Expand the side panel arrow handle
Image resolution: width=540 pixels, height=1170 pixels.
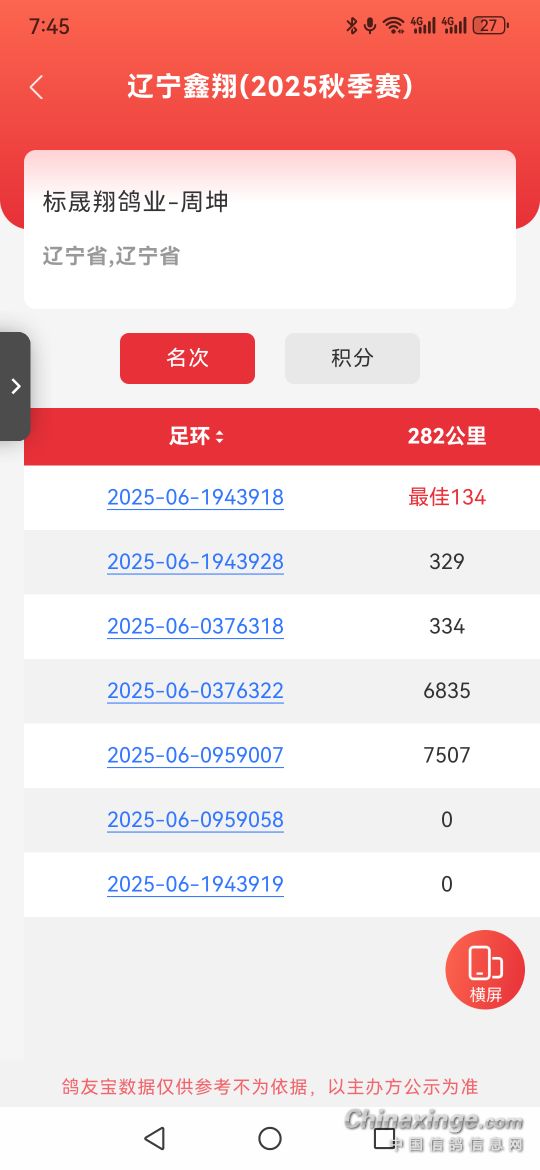click(15, 387)
